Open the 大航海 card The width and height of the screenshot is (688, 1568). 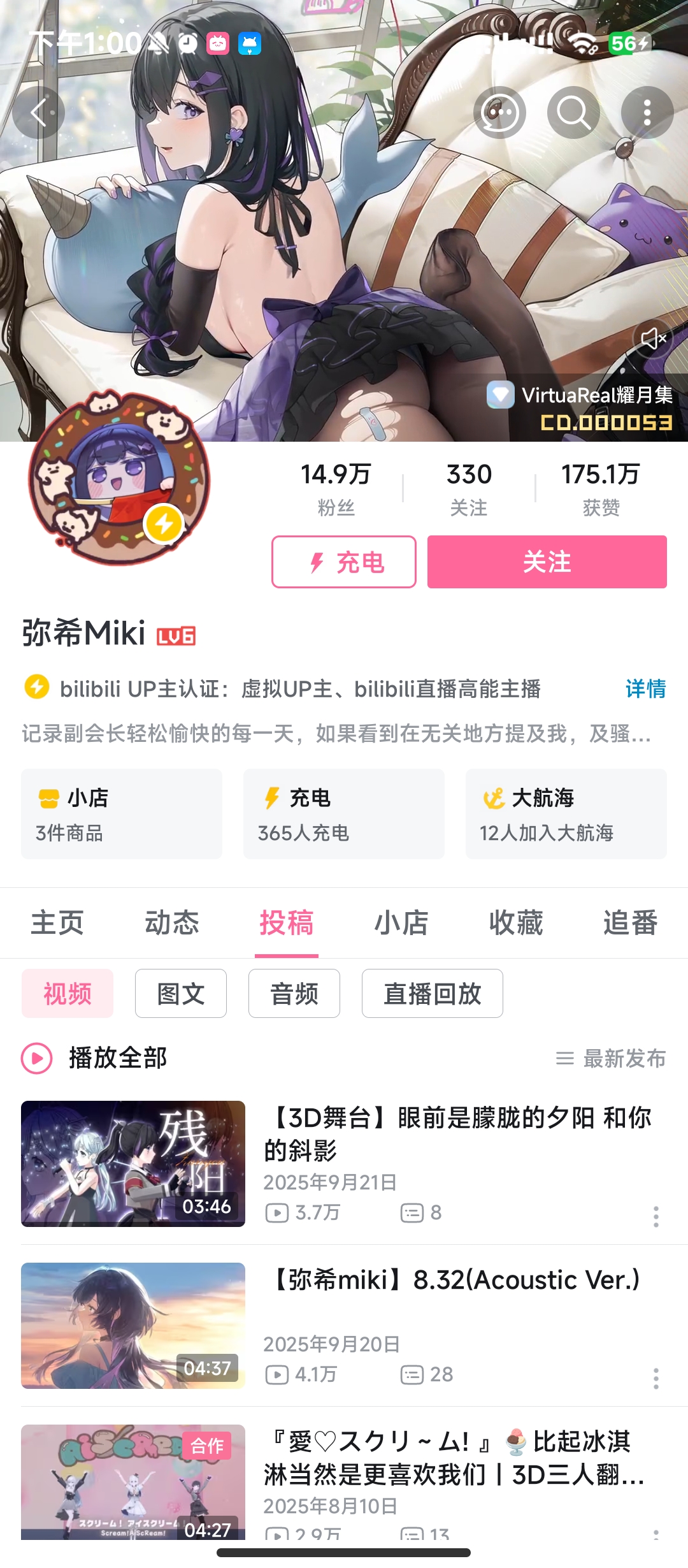[x=566, y=814]
